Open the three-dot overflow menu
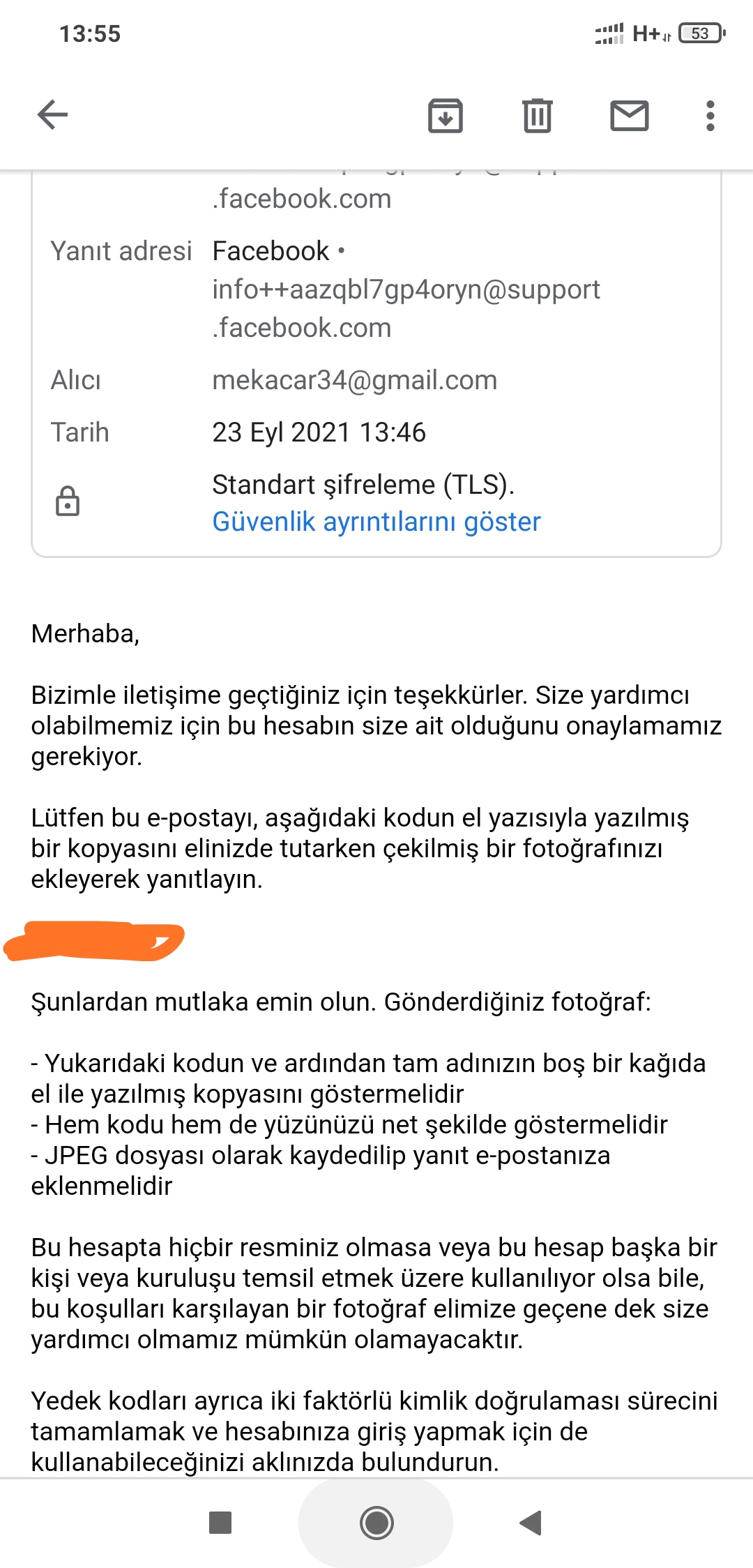This screenshot has width=753, height=1568. (x=710, y=115)
